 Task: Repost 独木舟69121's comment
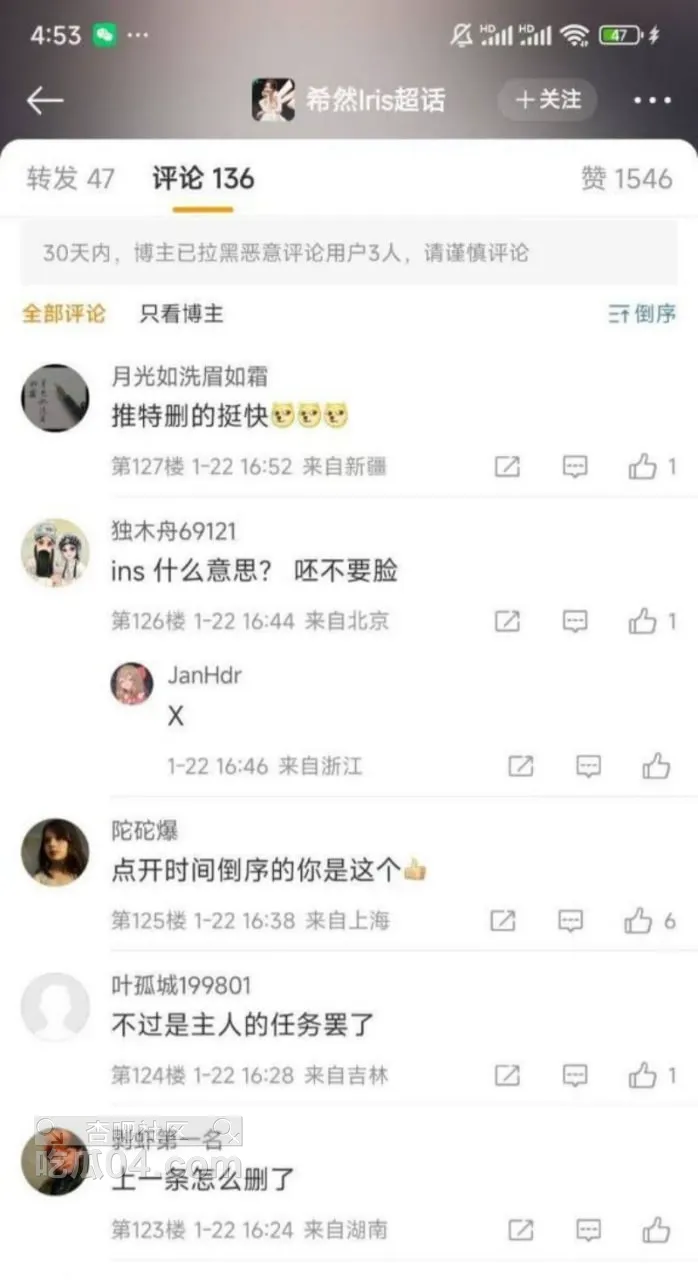click(x=507, y=621)
